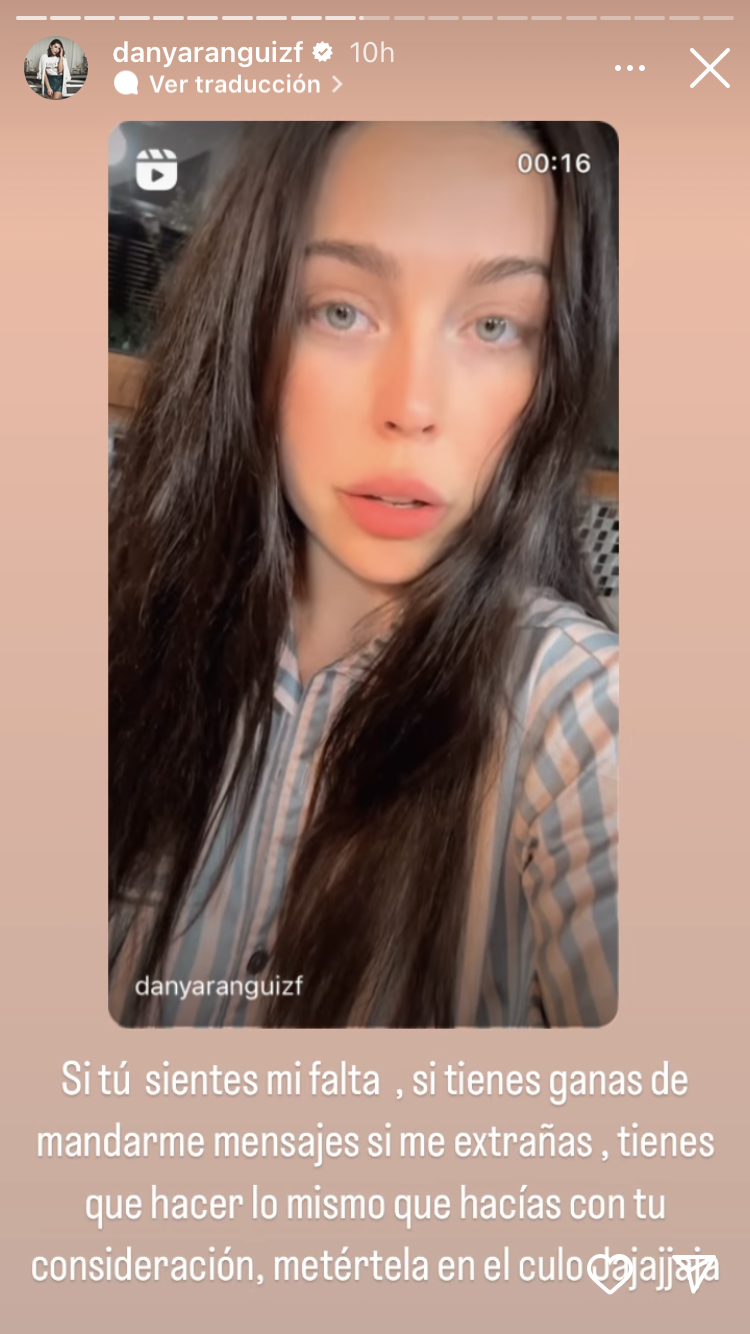
Task: Share this story via the send icon
Action: [693, 1273]
